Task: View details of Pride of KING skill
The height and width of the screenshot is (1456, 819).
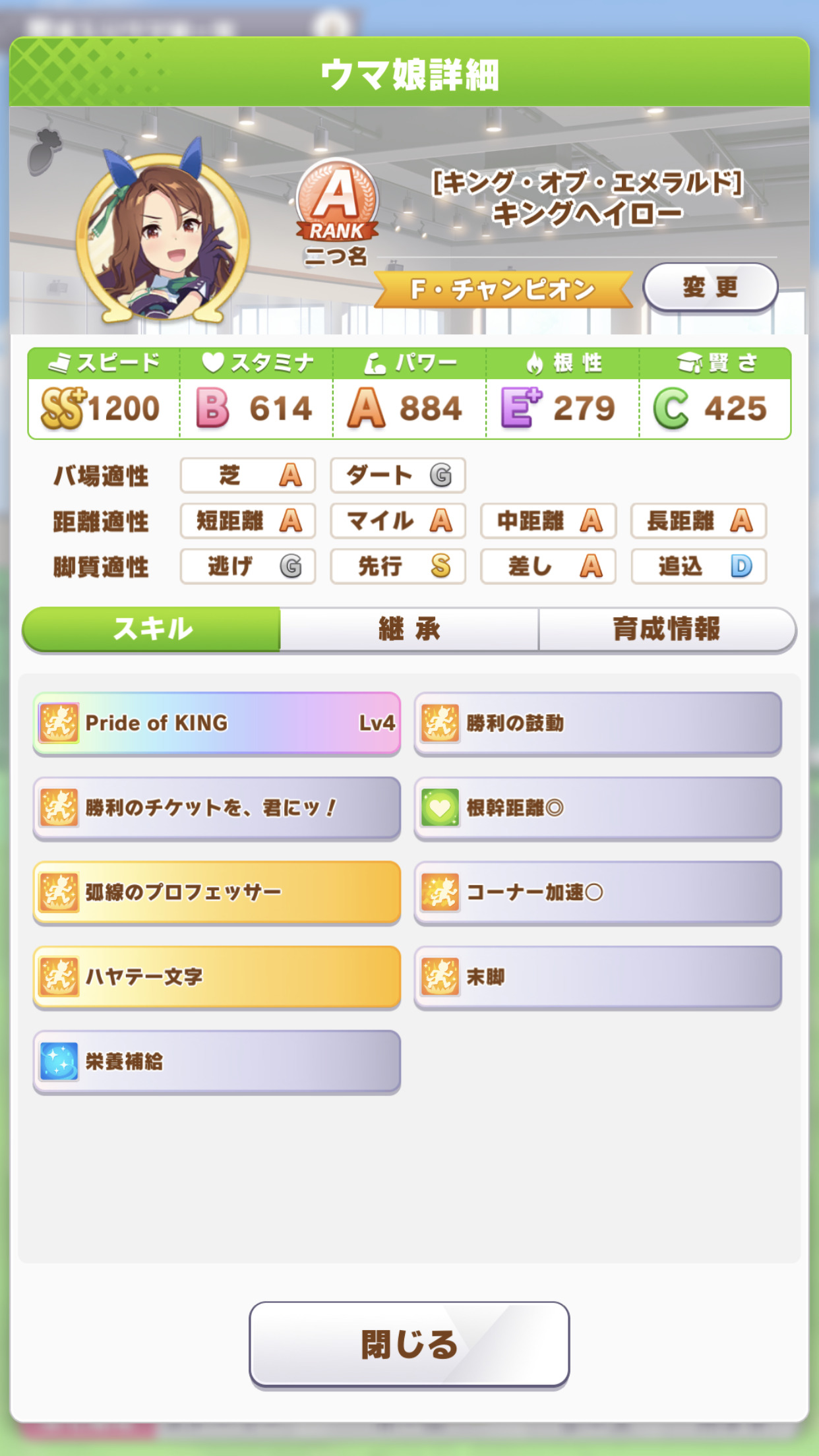Action: click(x=217, y=723)
